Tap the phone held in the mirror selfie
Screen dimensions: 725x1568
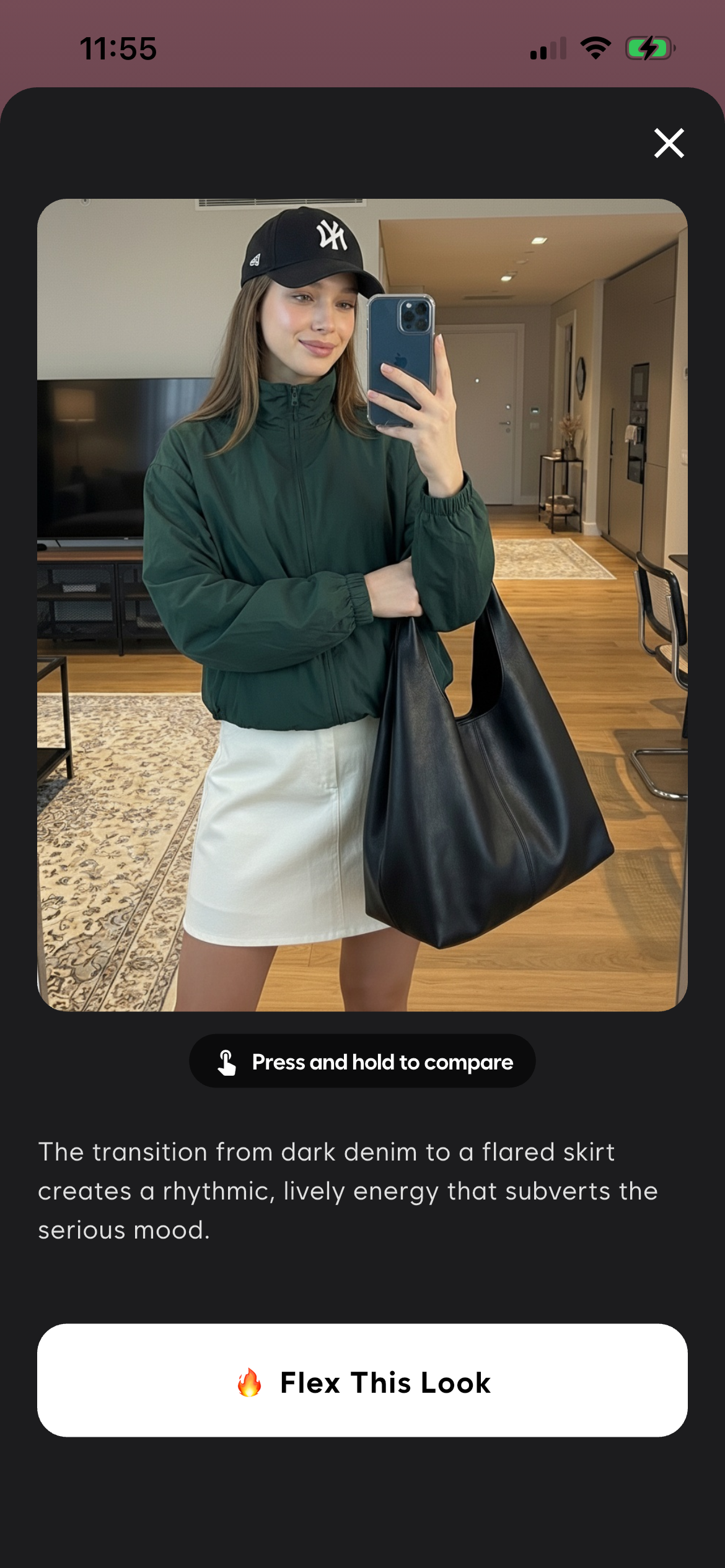(x=400, y=359)
